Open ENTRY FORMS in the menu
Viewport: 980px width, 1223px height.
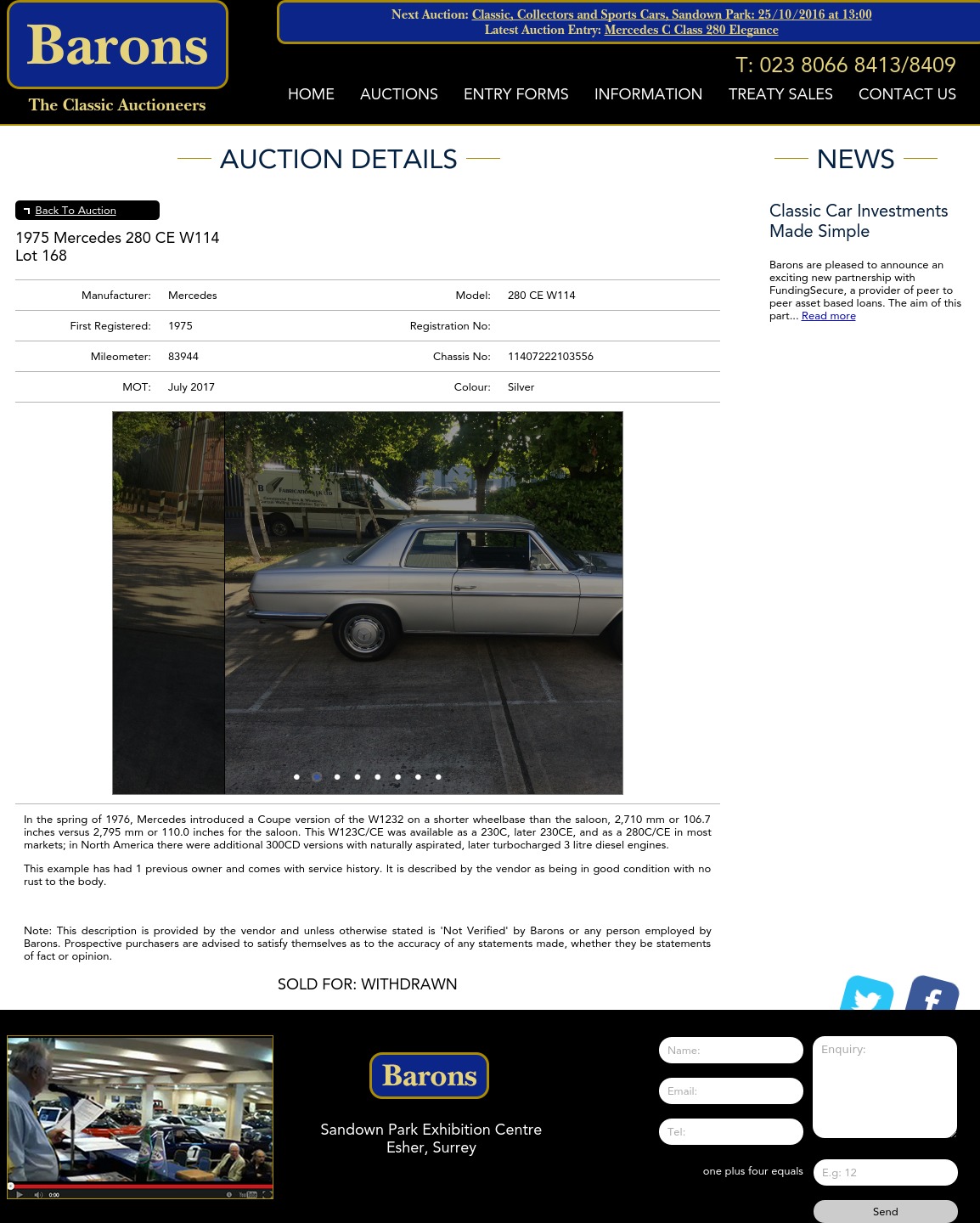click(515, 94)
